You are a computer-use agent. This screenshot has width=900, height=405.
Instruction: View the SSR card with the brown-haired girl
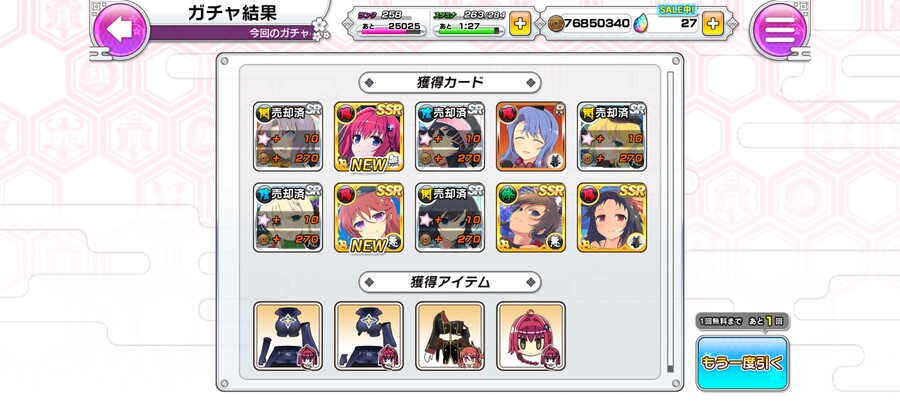coord(530,217)
